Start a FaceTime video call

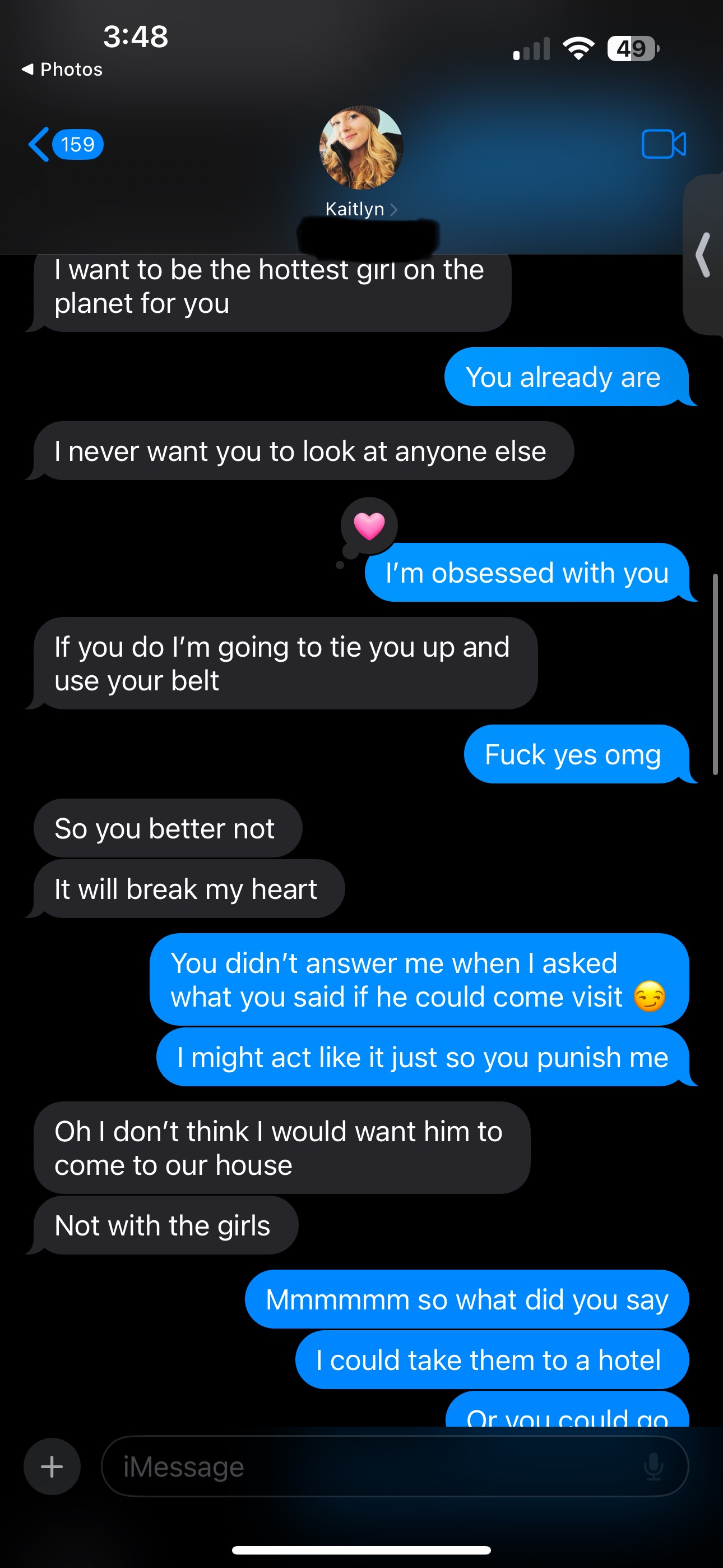coord(664,144)
